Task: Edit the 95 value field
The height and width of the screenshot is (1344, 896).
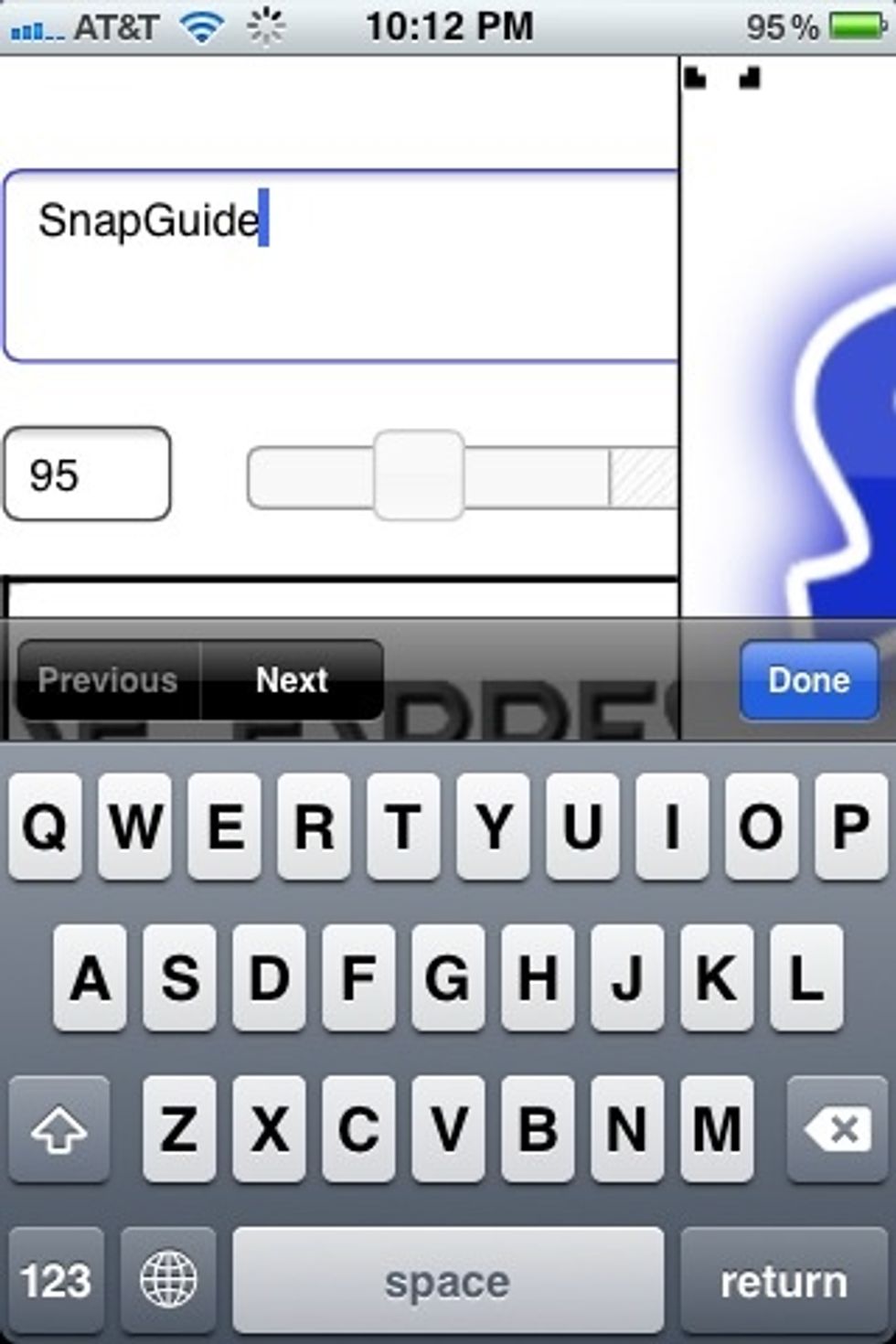Action: point(87,474)
